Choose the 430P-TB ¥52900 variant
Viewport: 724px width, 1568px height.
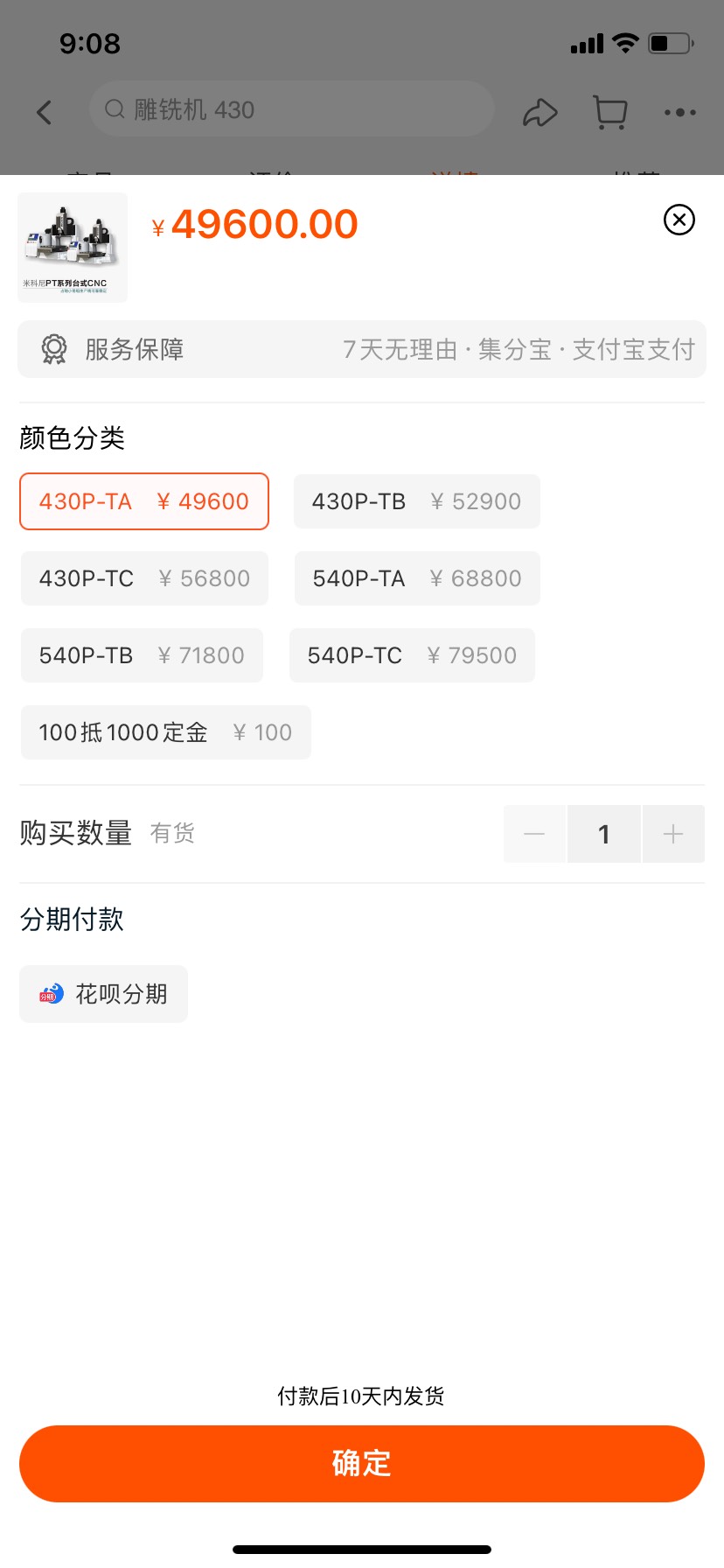click(417, 501)
